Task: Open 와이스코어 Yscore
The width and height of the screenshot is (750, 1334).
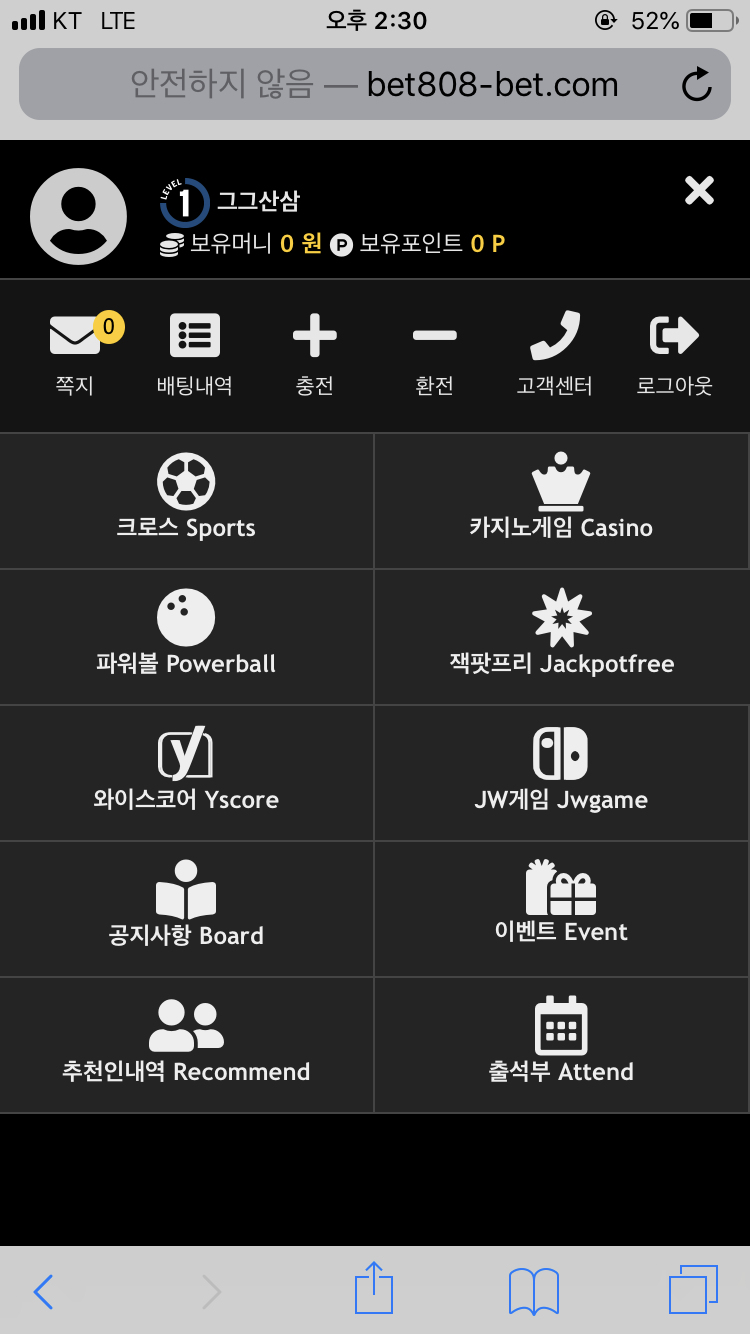Action: [x=187, y=773]
